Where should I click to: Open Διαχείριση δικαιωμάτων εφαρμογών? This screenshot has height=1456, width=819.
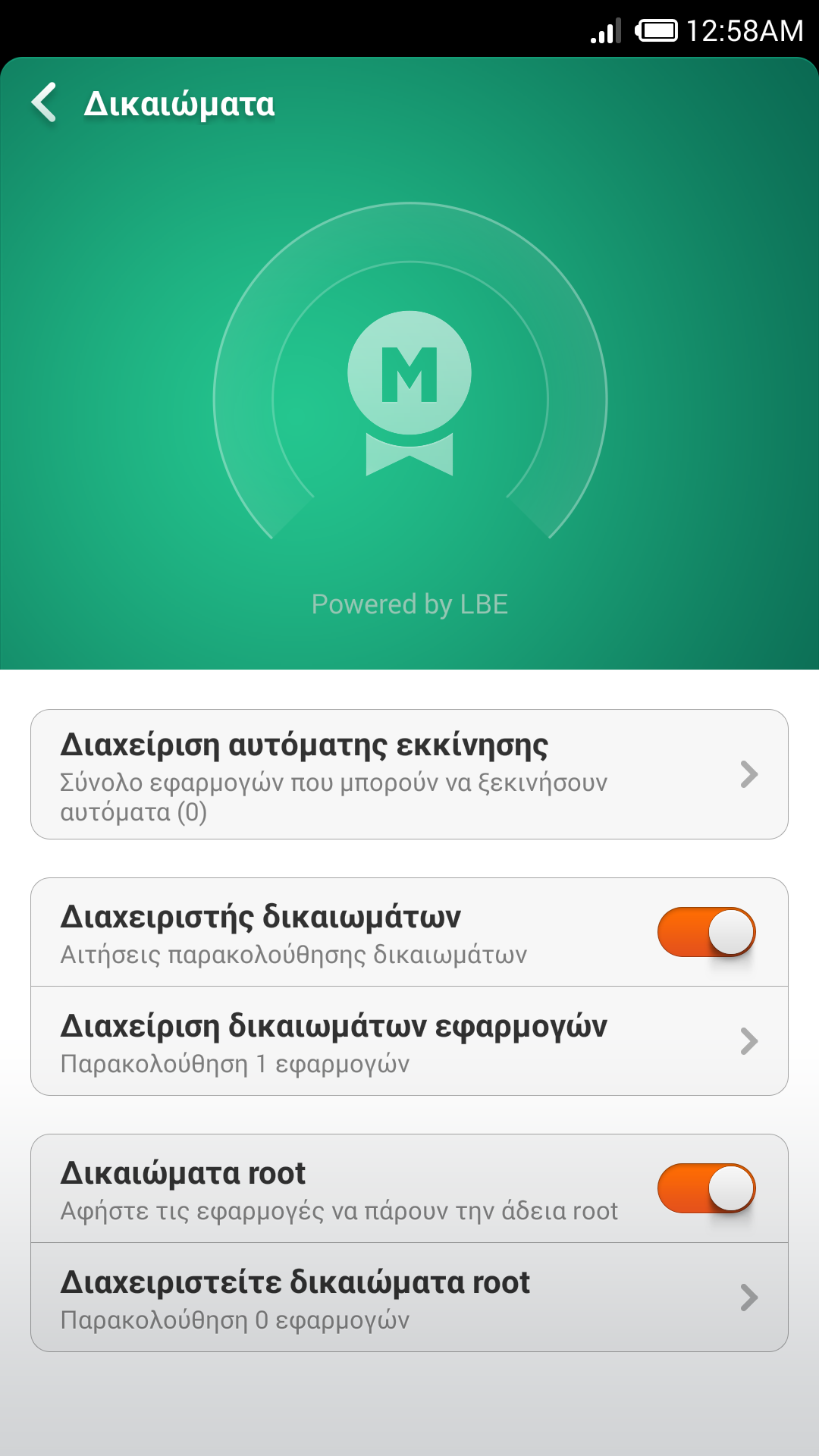[409, 1041]
